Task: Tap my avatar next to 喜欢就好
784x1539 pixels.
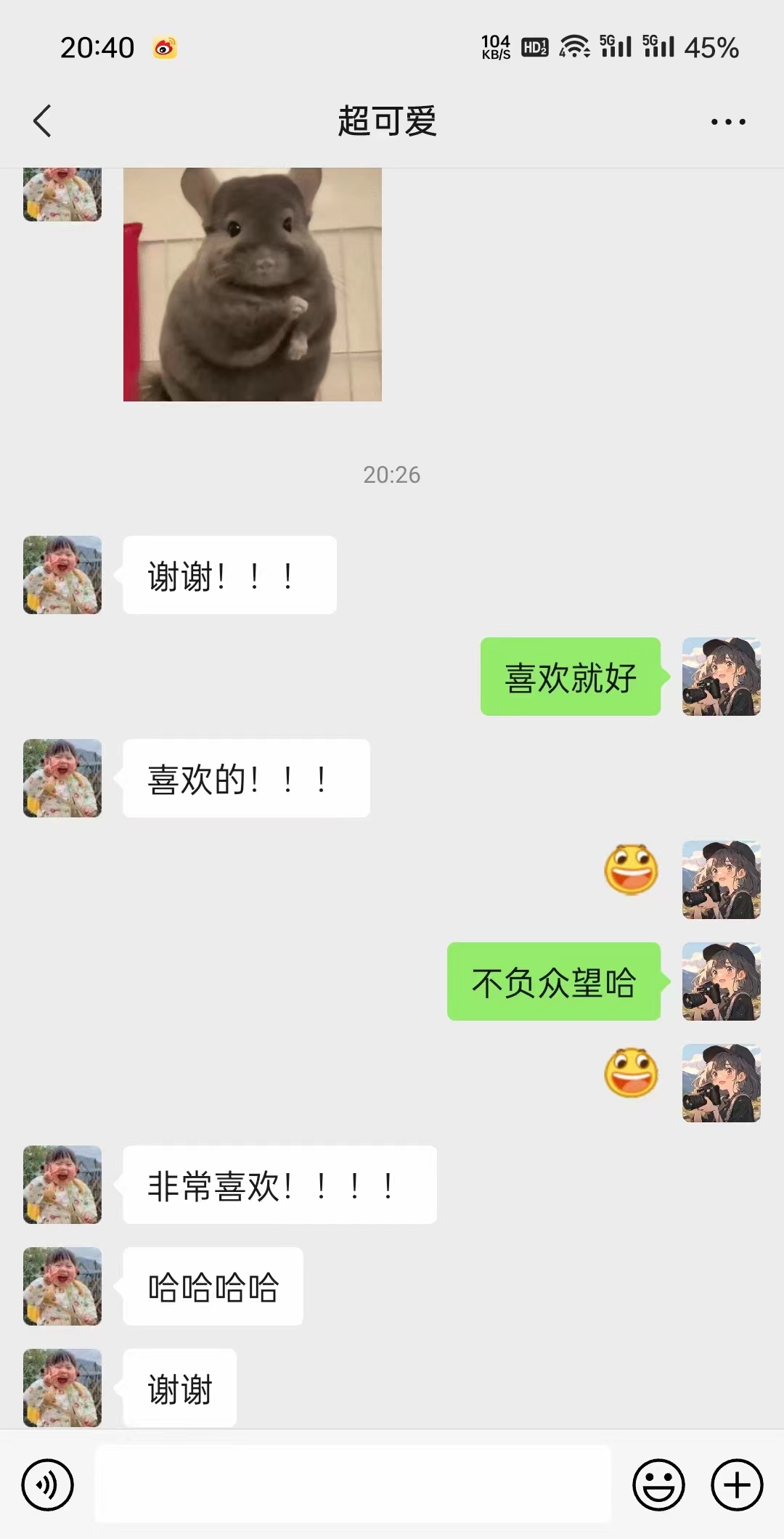Action: [722, 677]
